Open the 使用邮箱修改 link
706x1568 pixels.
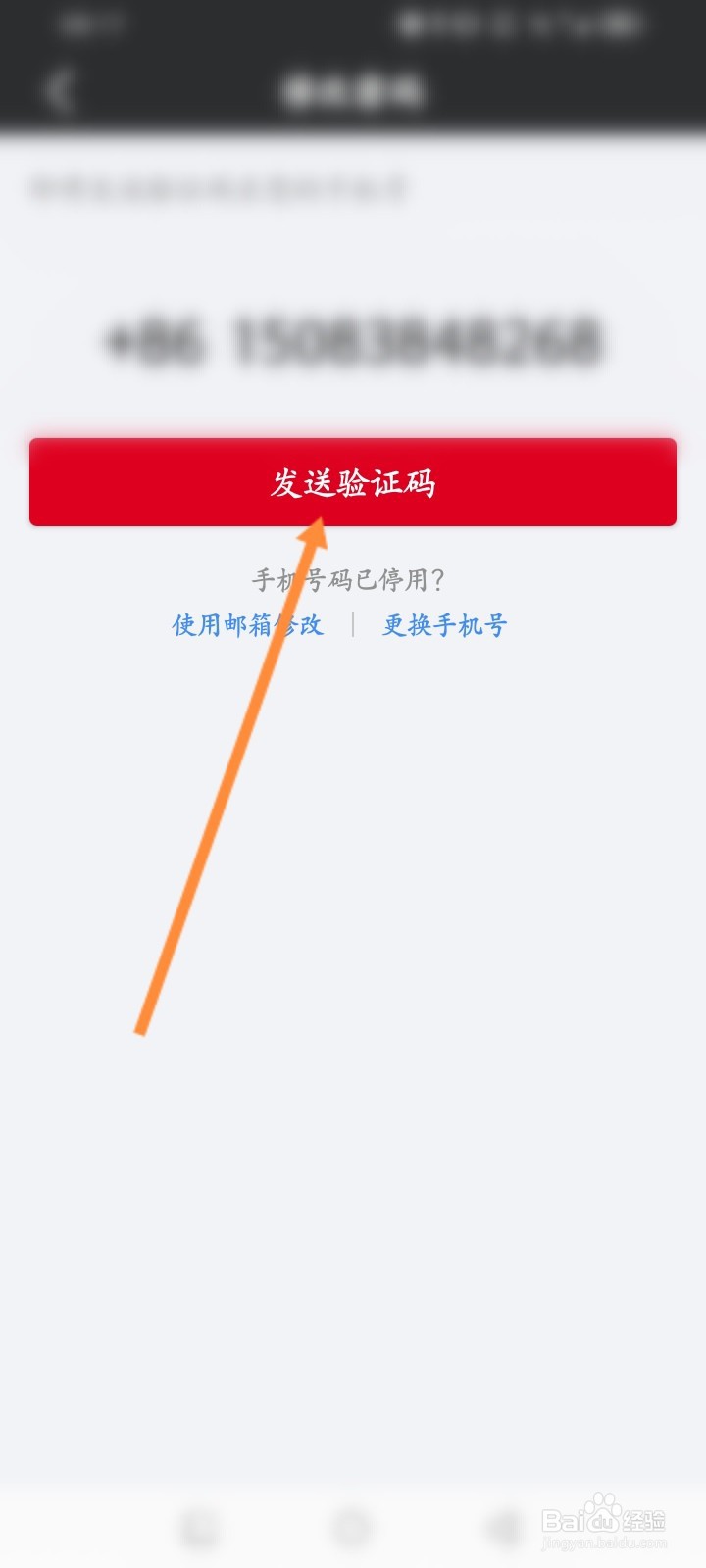click(248, 625)
